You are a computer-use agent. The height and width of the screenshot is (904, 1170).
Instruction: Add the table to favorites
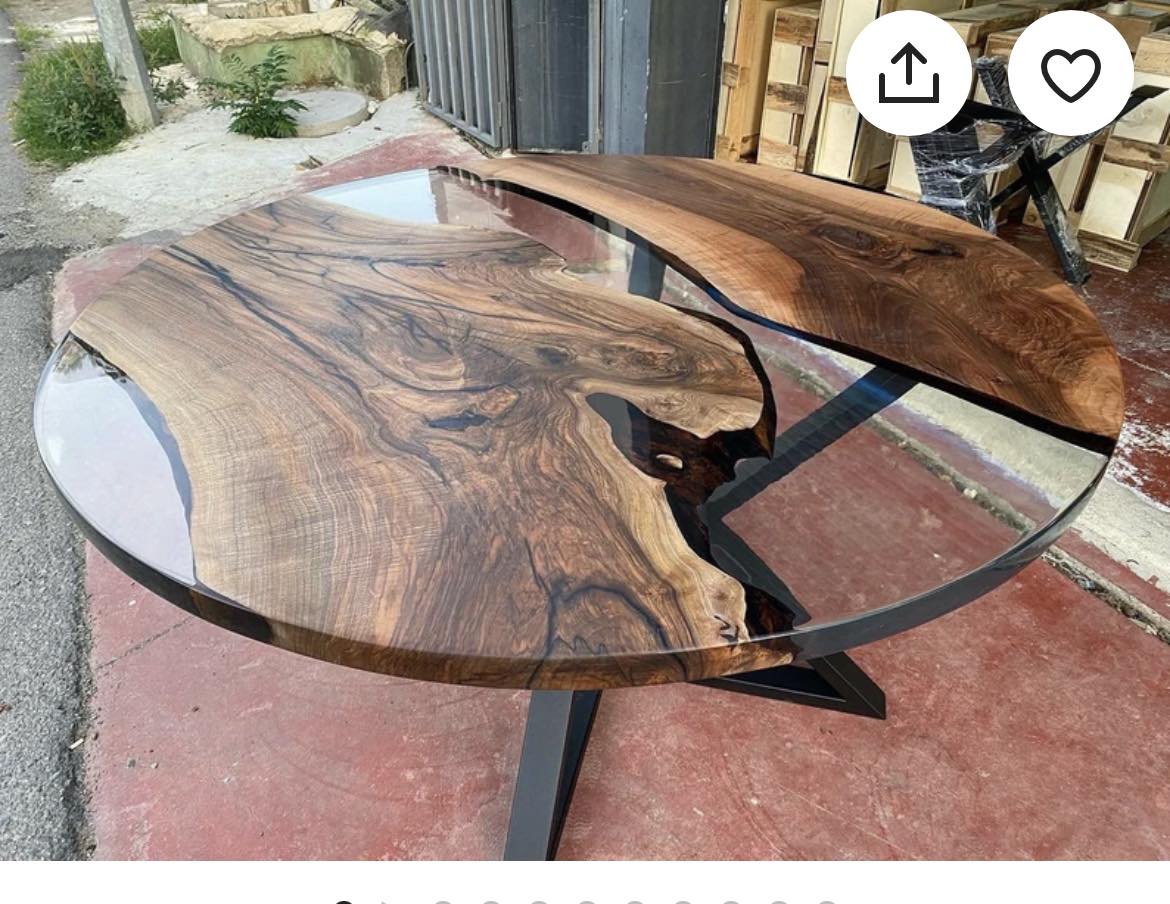(x=1070, y=74)
